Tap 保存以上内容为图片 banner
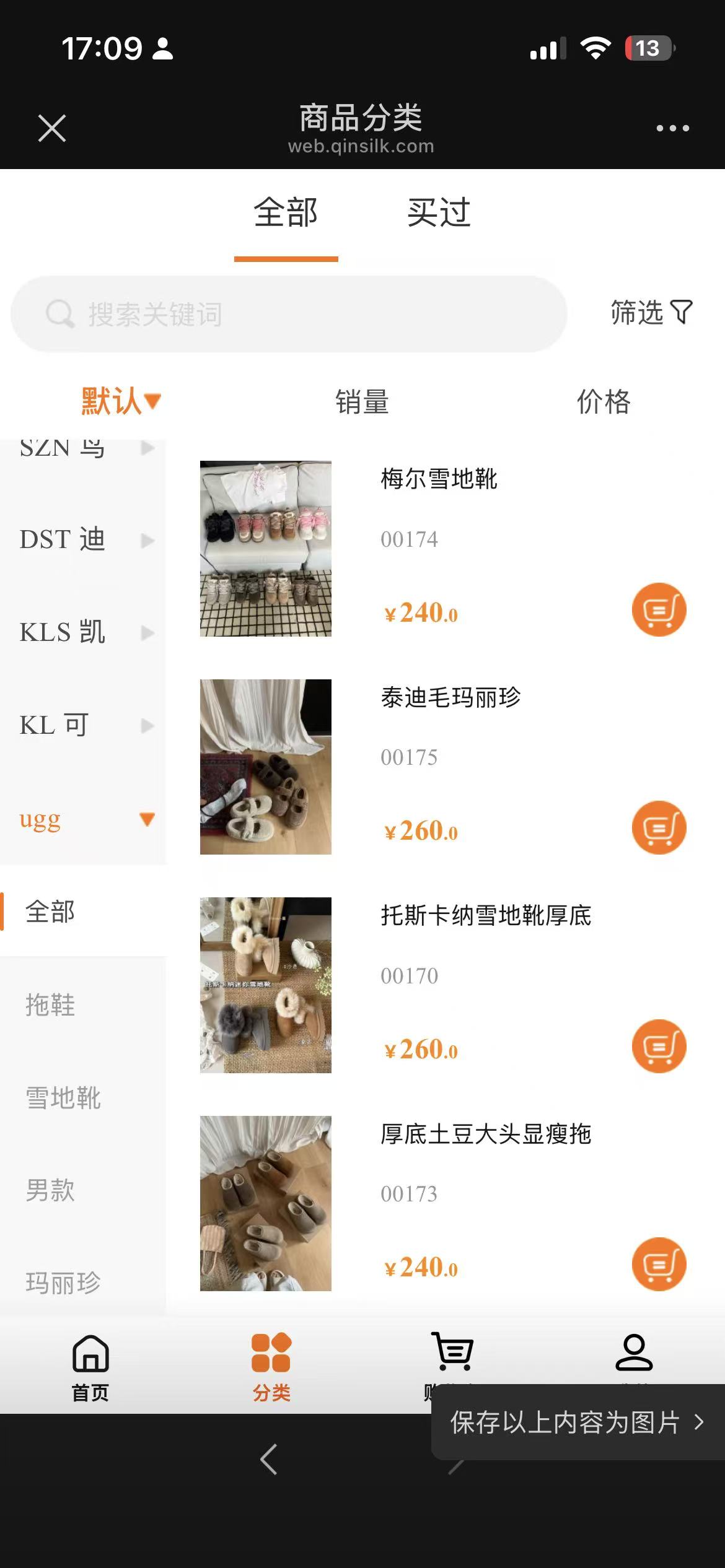The image size is (725, 1568). [x=576, y=1422]
